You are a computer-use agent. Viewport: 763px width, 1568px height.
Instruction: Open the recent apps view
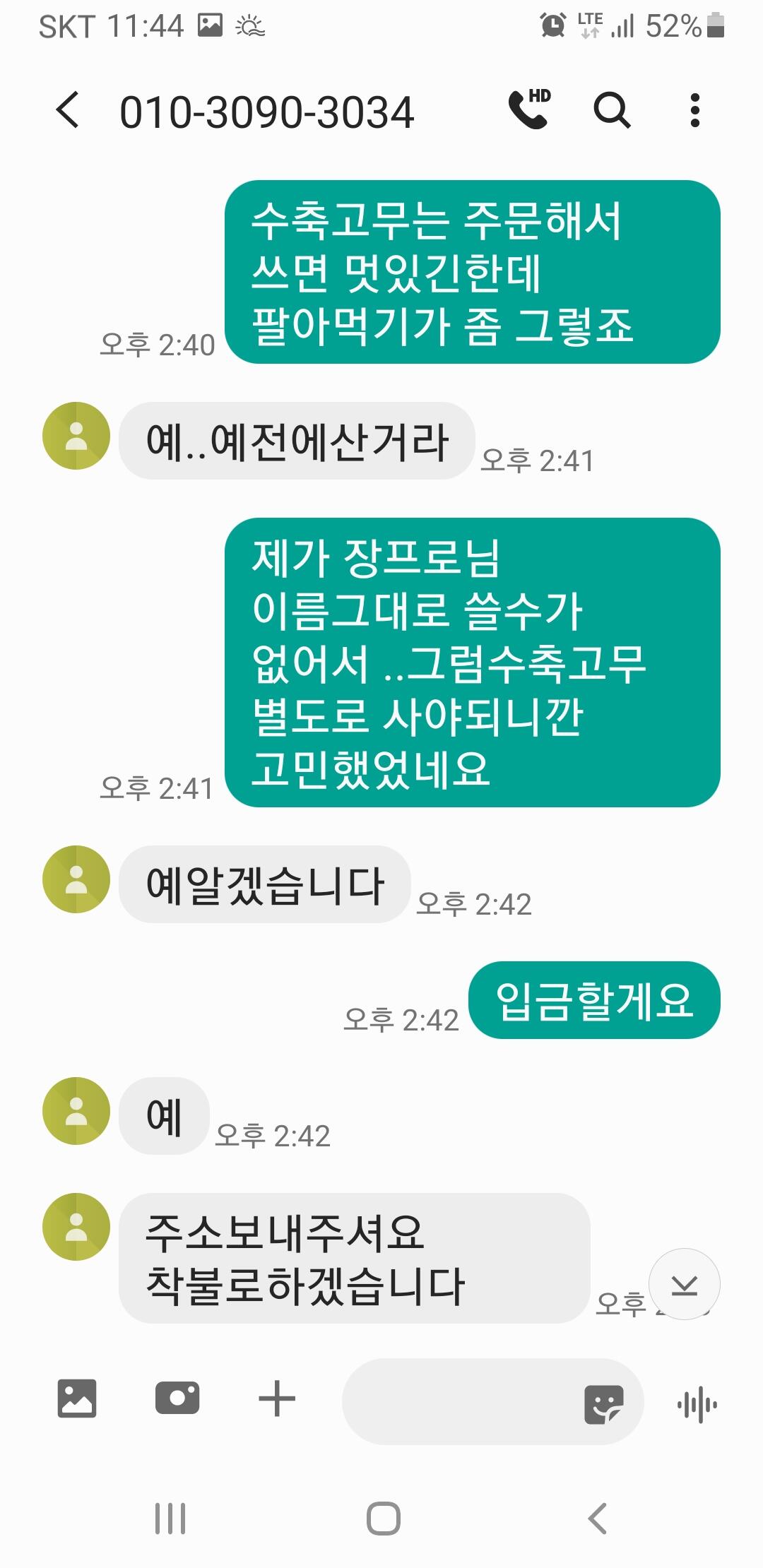170,1518
